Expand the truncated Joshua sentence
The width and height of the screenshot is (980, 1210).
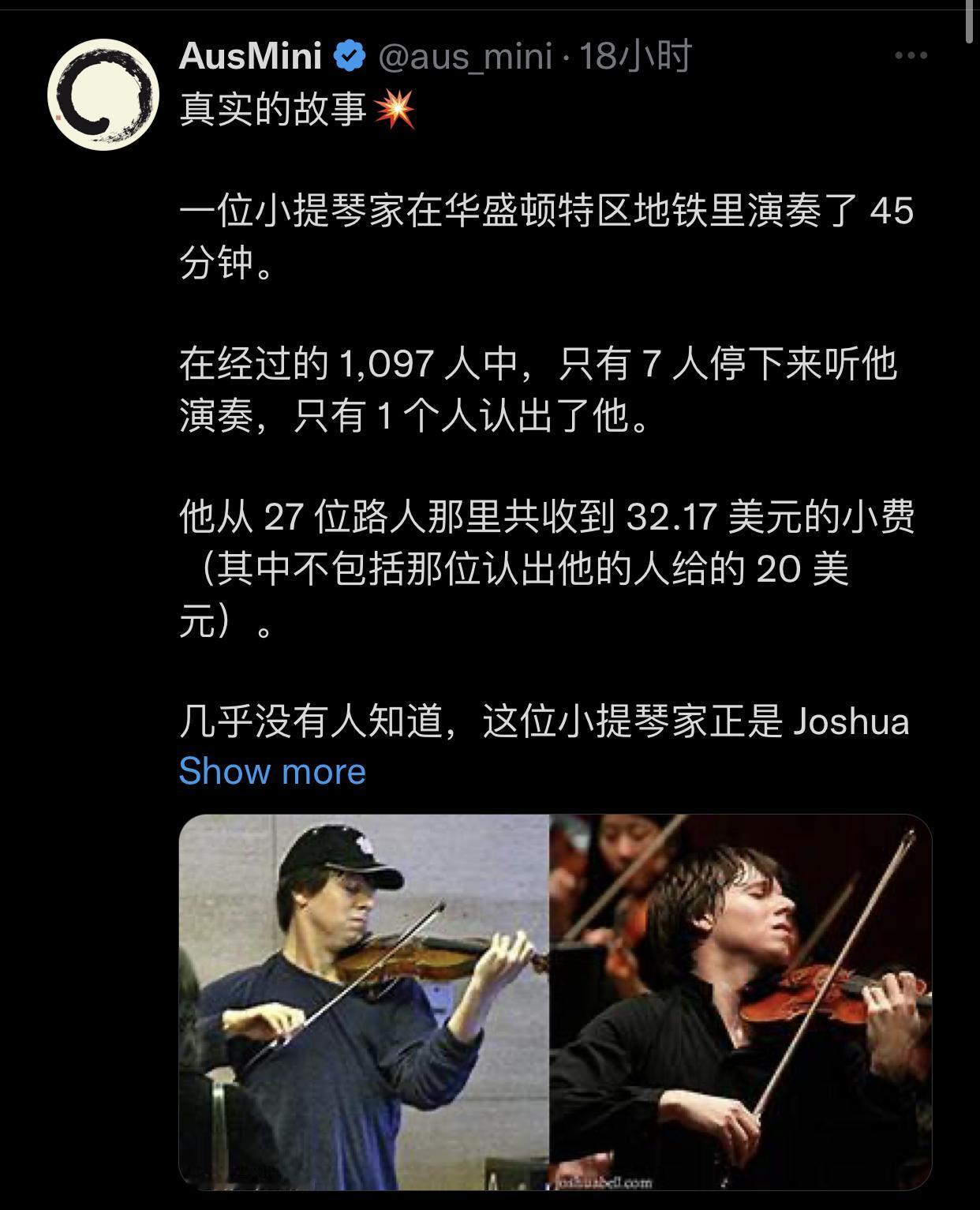(271, 771)
